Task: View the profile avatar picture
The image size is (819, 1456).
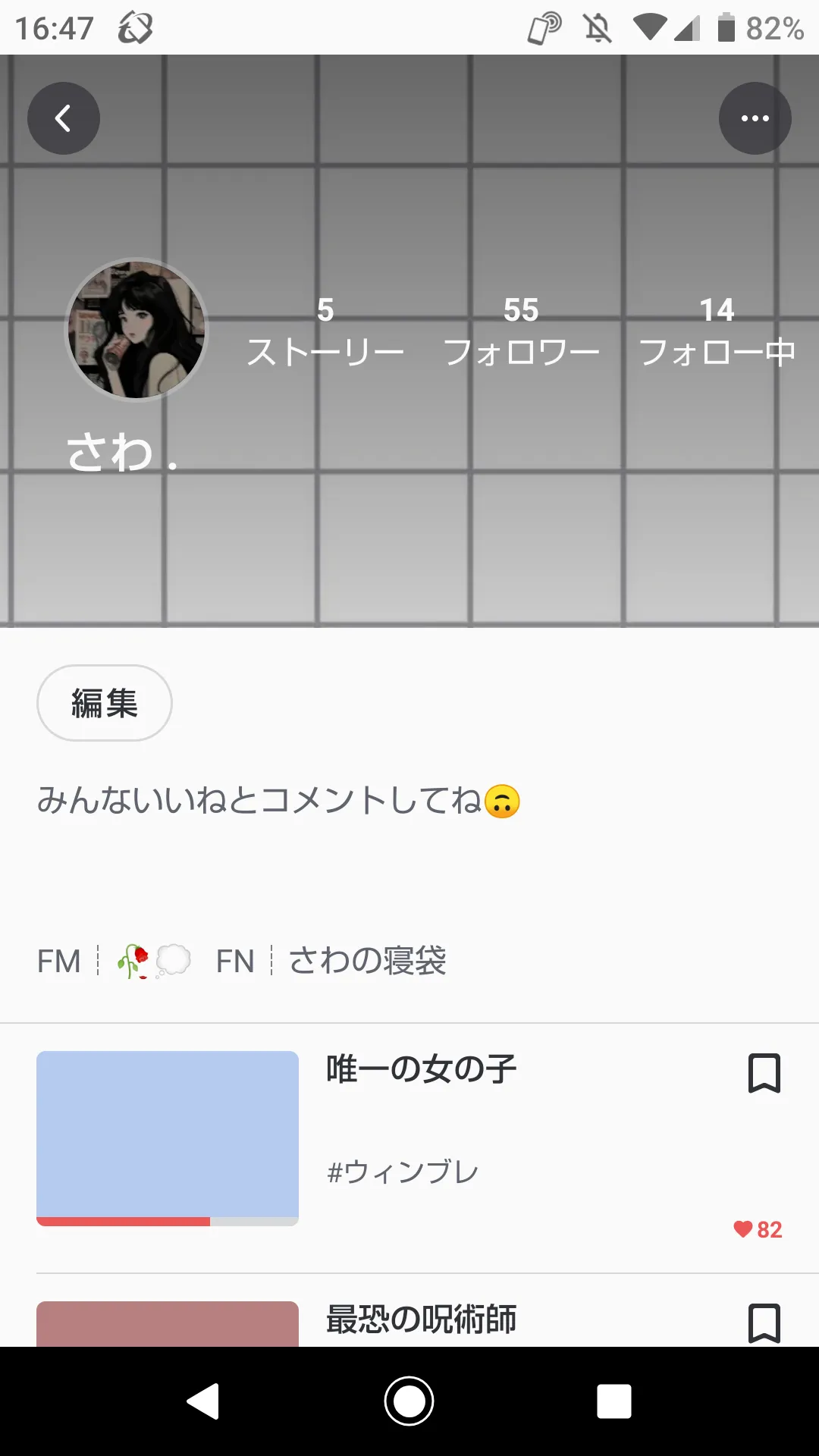Action: tap(136, 330)
